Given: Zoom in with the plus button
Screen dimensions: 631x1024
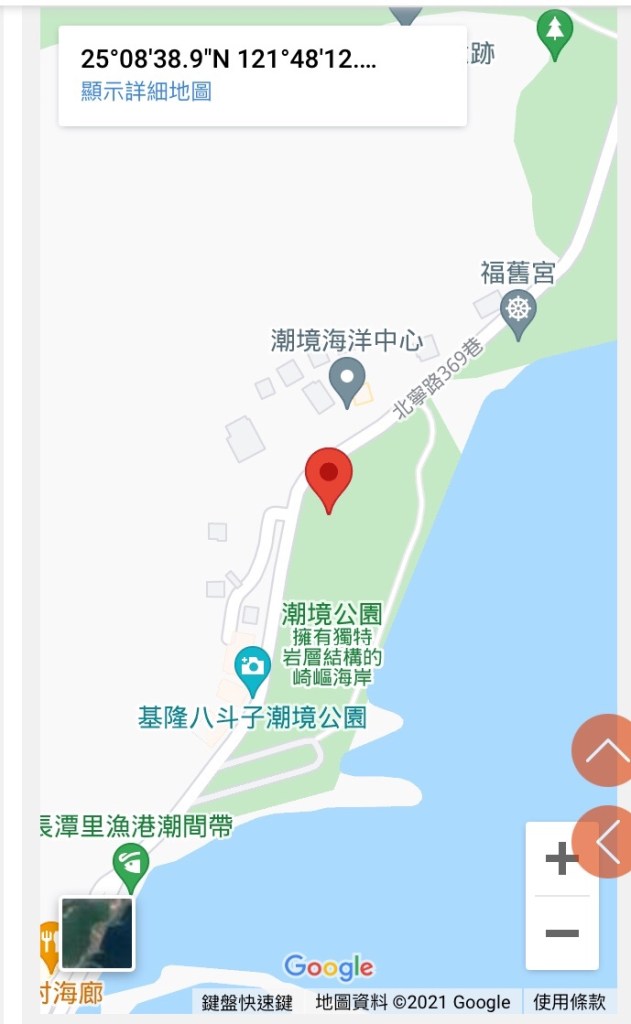Looking at the screenshot, I should pos(562,858).
